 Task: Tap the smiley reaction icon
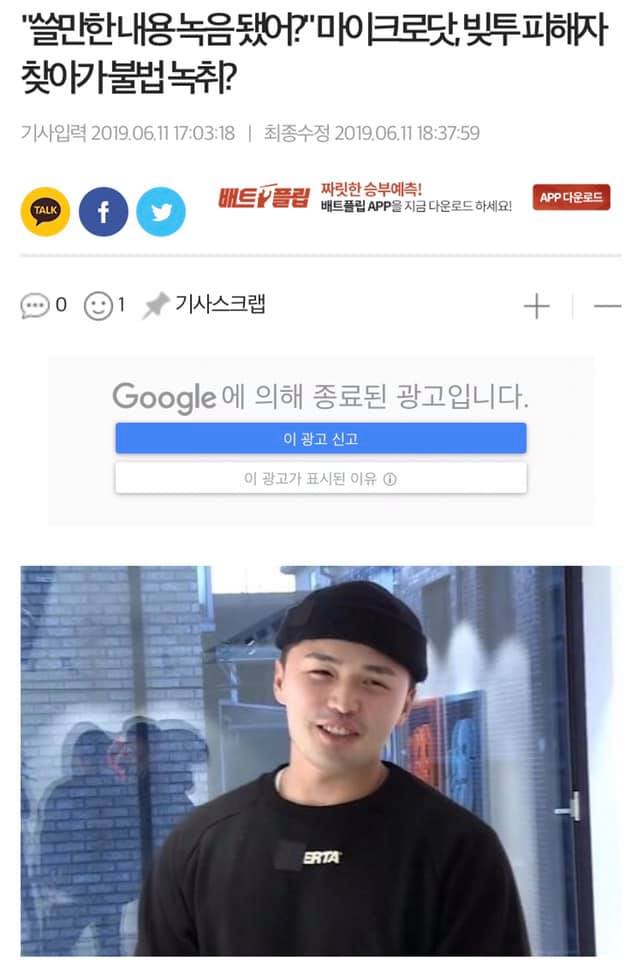[x=98, y=305]
